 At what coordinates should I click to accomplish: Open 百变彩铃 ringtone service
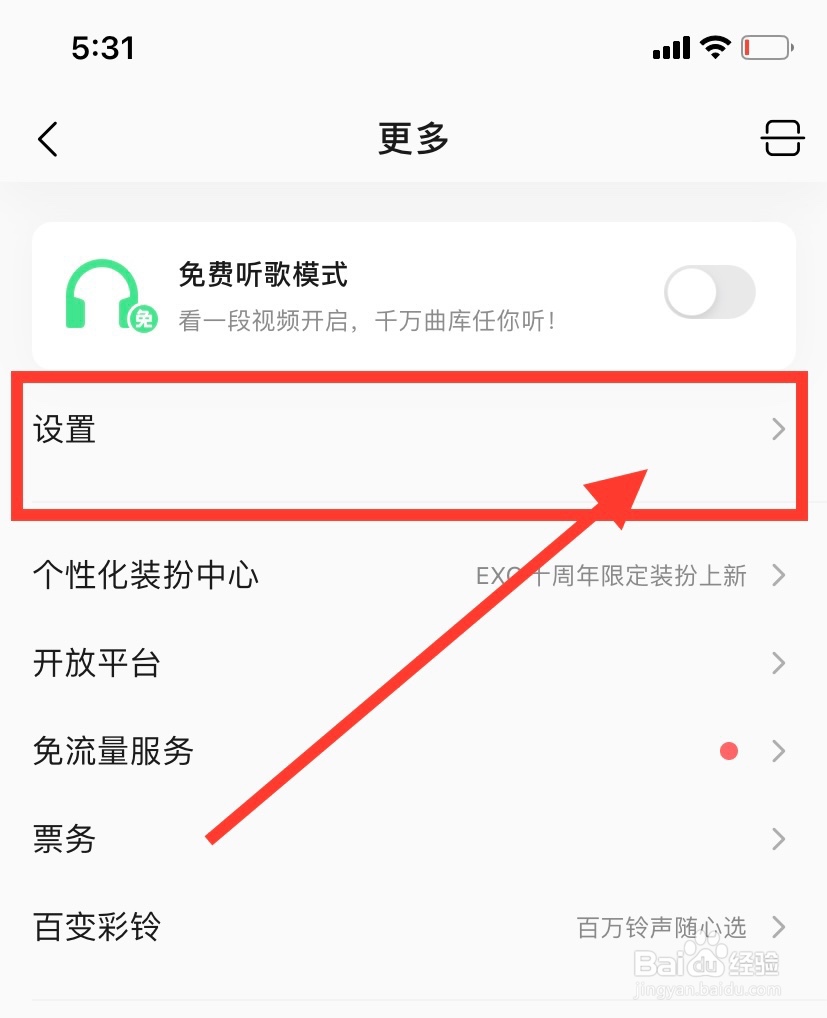point(95,927)
